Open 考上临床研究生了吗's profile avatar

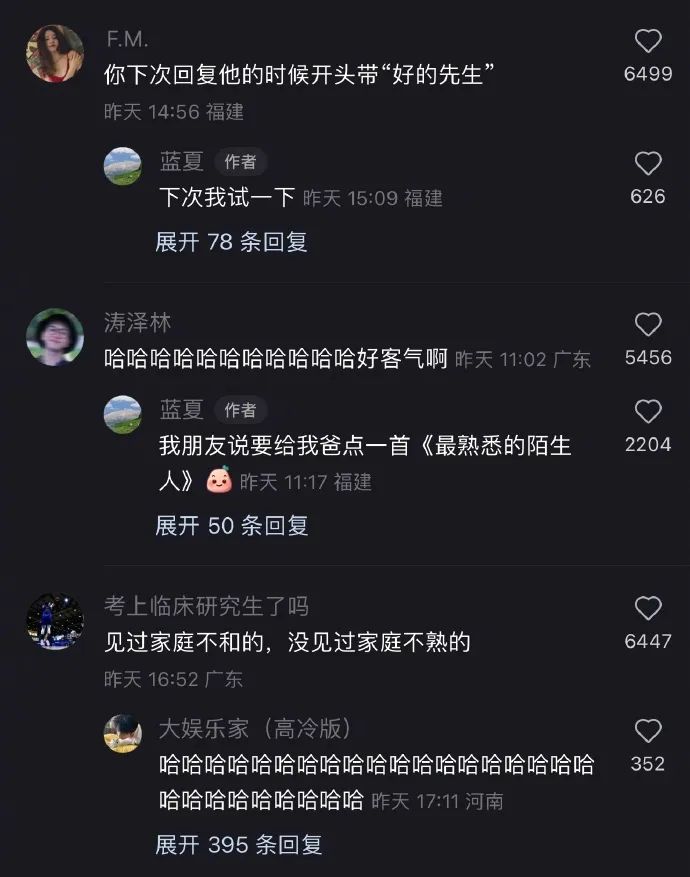pos(54,620)
